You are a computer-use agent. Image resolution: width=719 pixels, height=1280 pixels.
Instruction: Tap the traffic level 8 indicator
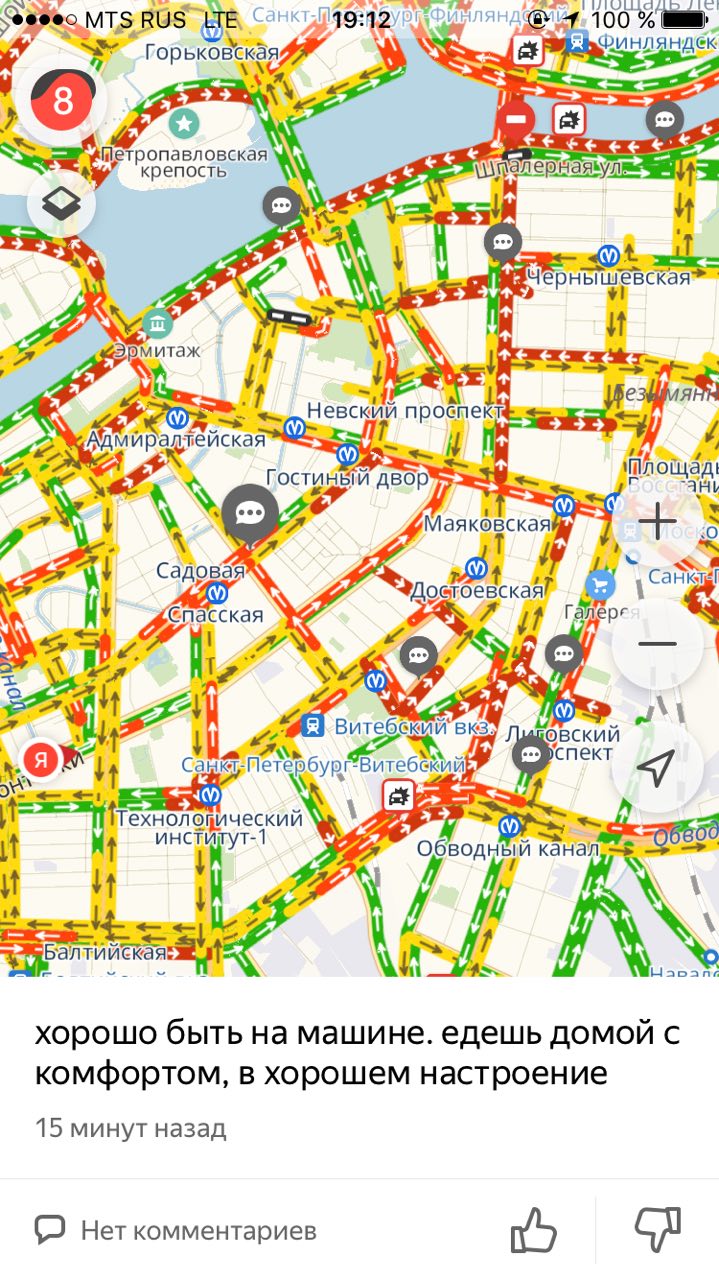click(x=63, y=100)
